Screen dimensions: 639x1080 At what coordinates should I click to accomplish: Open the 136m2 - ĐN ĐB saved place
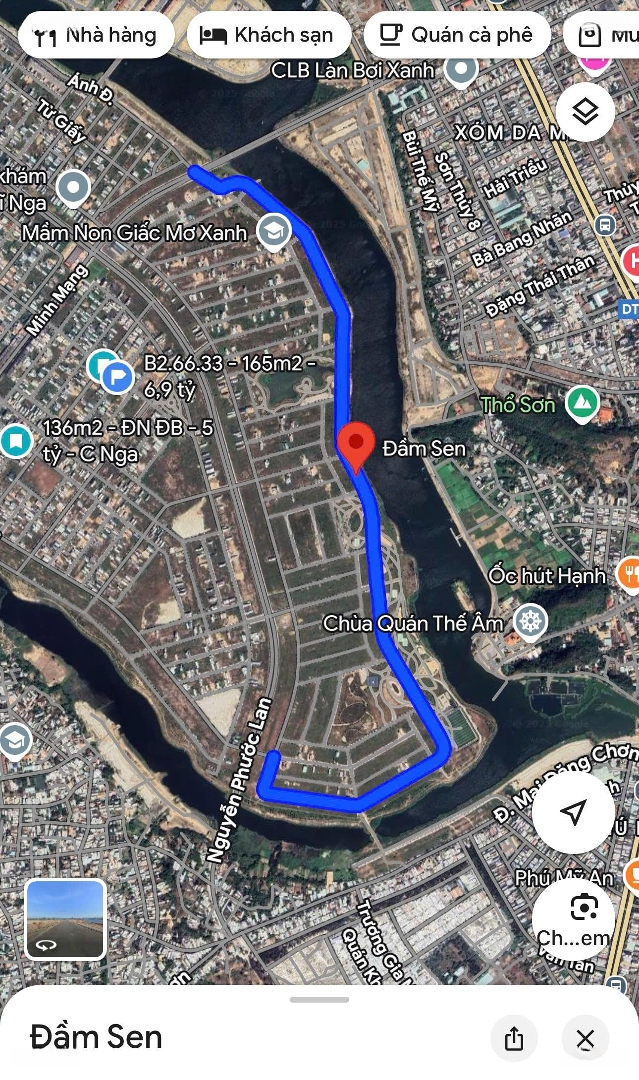[15, 440]
